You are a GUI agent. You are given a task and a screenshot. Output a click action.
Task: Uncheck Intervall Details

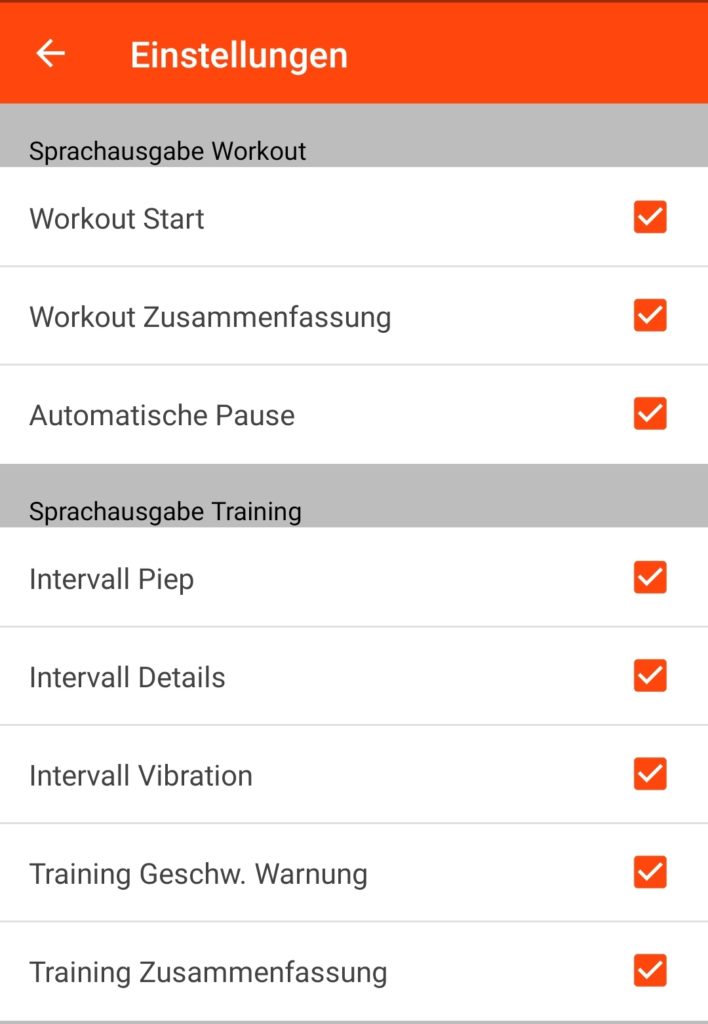(x=650, y=676)
